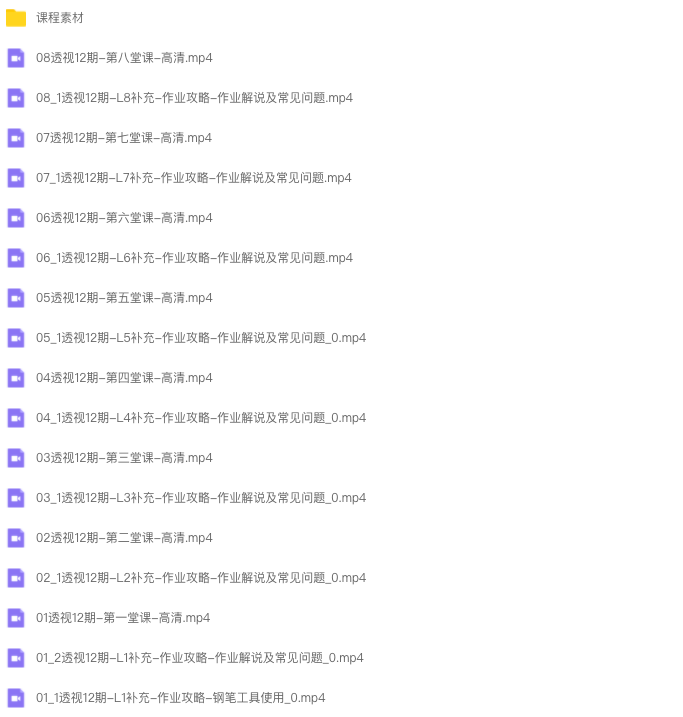
Task: Open video 08透视12期-第八堂课-高清.mp4
Action: pos(124,58)
